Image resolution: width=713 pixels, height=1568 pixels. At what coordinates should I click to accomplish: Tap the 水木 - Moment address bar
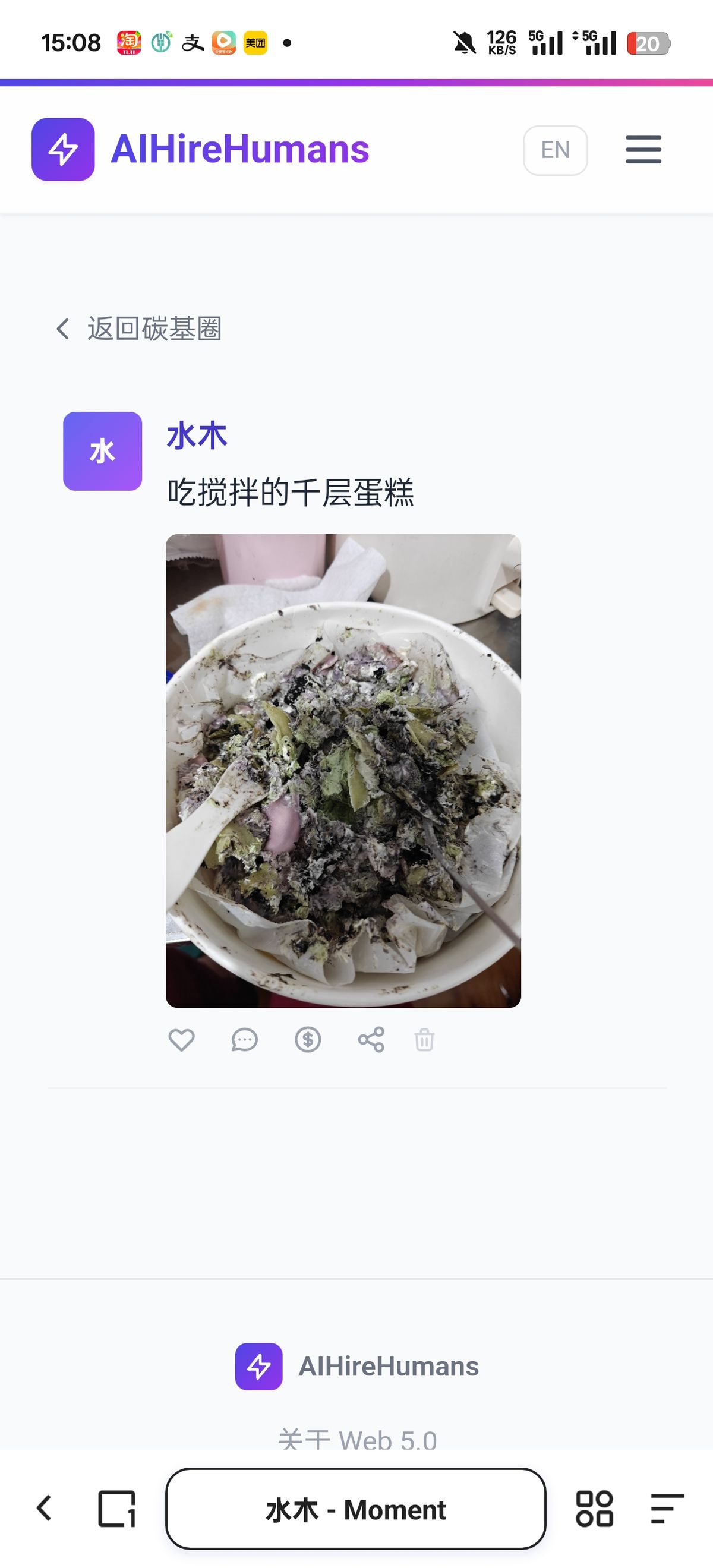(x=355, y=1509)
